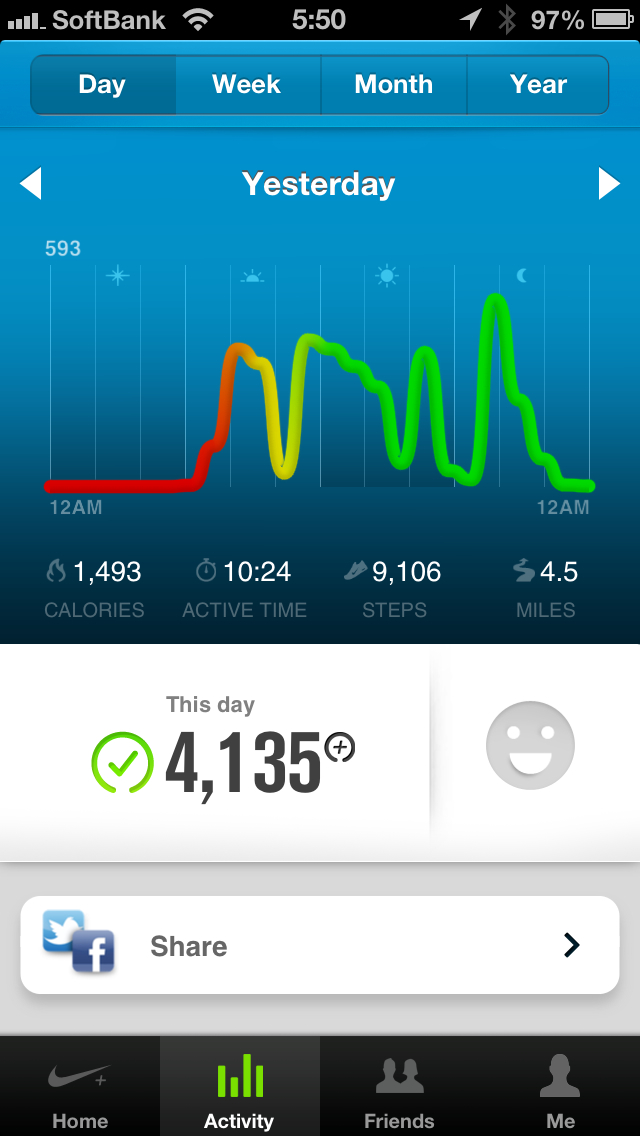The height and width of the screenshot is (1136, 640).
Task: Go to the next day
Action: tap(609, 184)
